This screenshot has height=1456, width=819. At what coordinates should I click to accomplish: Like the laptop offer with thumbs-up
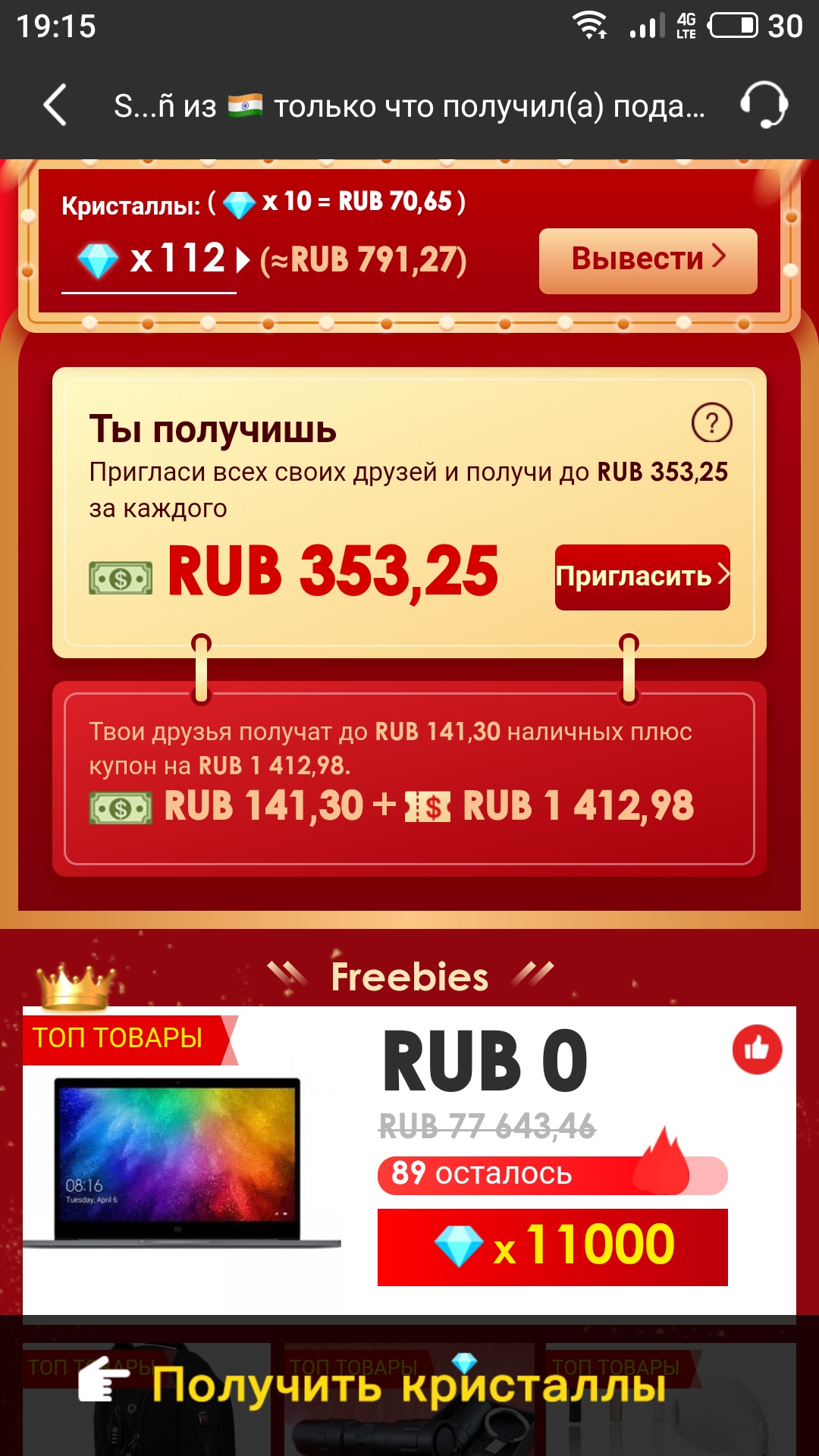(756, 1050)
